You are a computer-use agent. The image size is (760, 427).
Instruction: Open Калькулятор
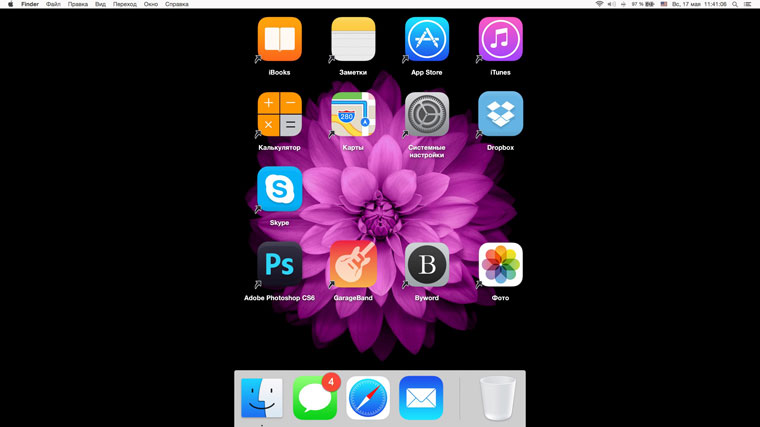click(279, 114)
